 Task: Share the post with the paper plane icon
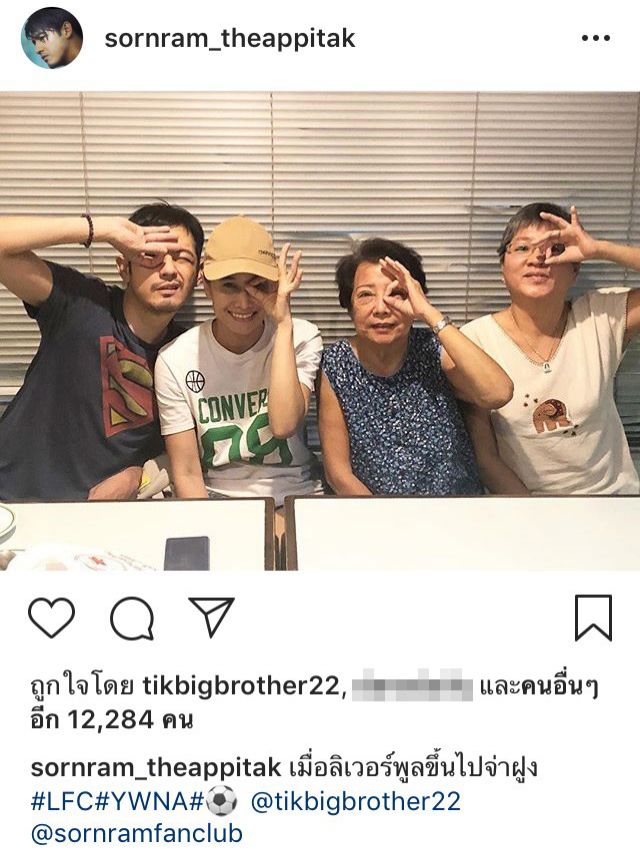pyautogui.click(x=211, y=618)
